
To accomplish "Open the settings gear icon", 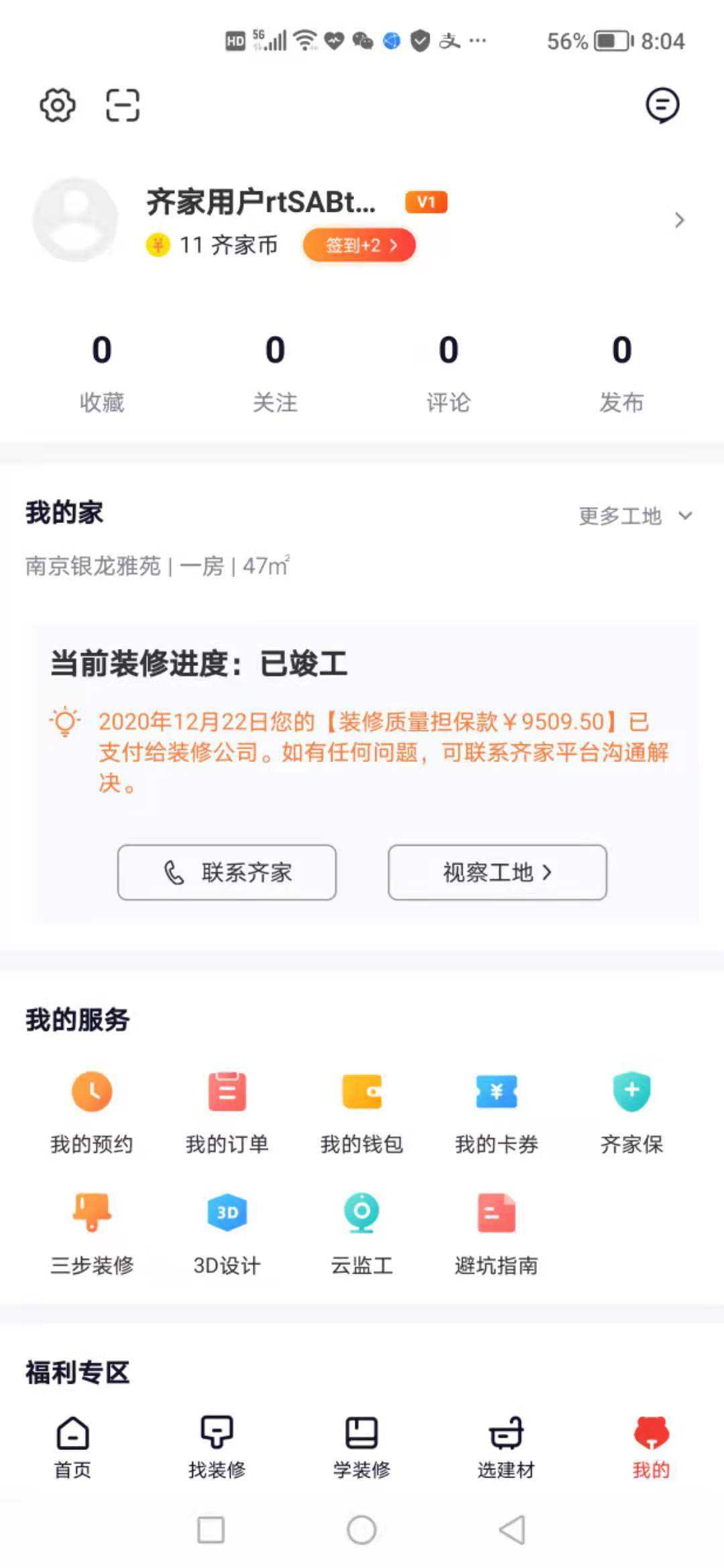I will pos(58,105).
